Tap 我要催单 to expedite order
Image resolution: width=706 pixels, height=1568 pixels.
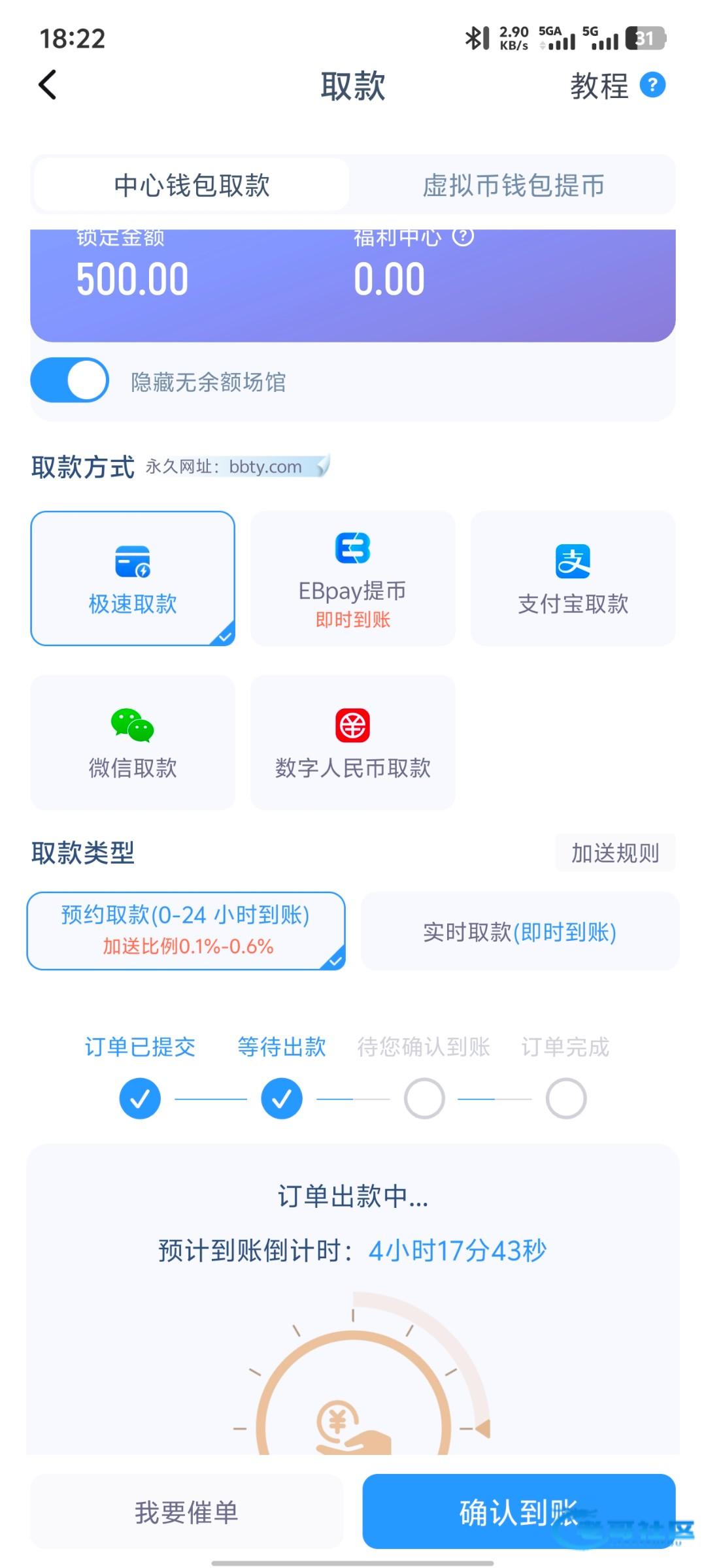tap(187, 1512)
